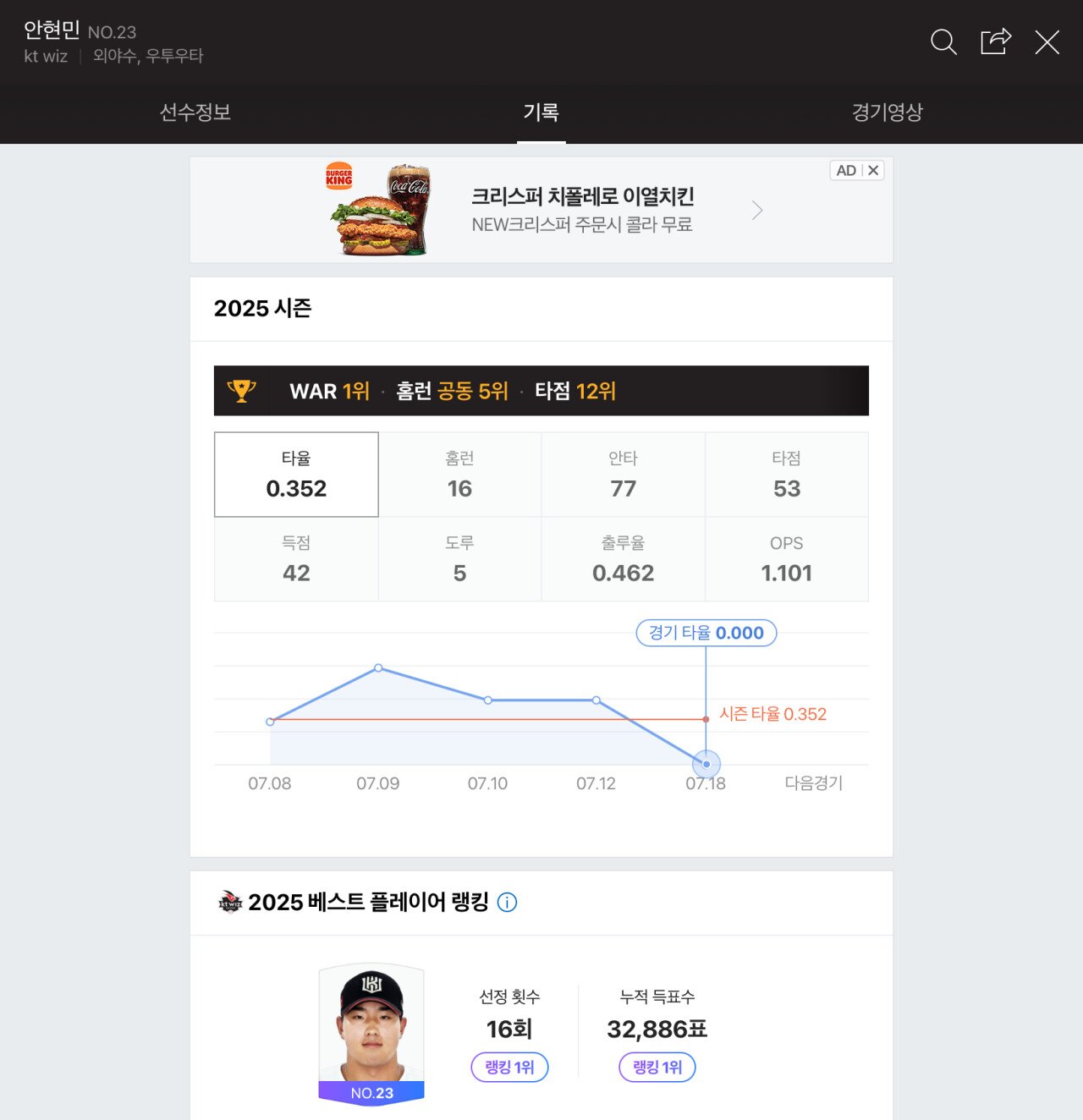Select the 타율 0.352 stat cell
Viewport: 1083px width, 1120px height.
point(296,475)
